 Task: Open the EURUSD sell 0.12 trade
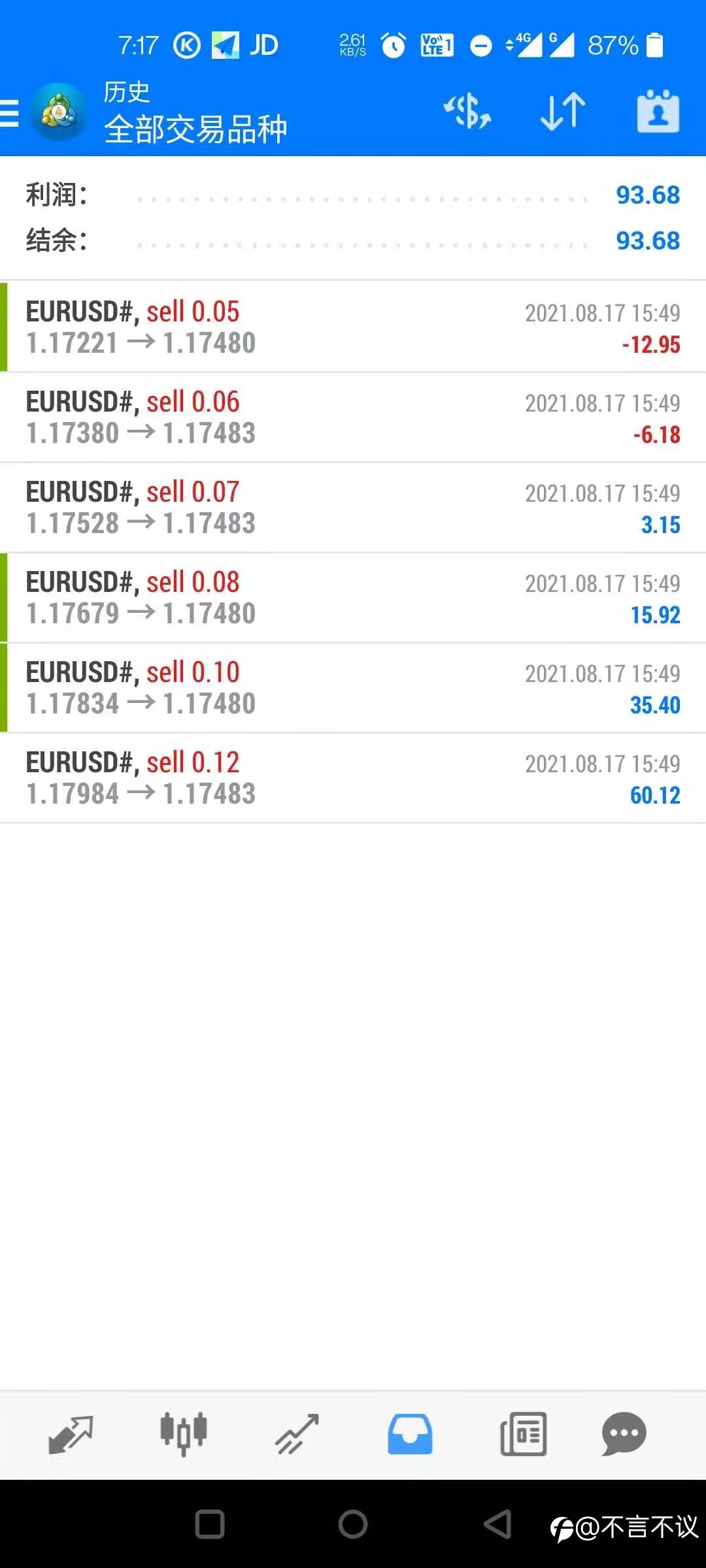(x=353, y=777)
